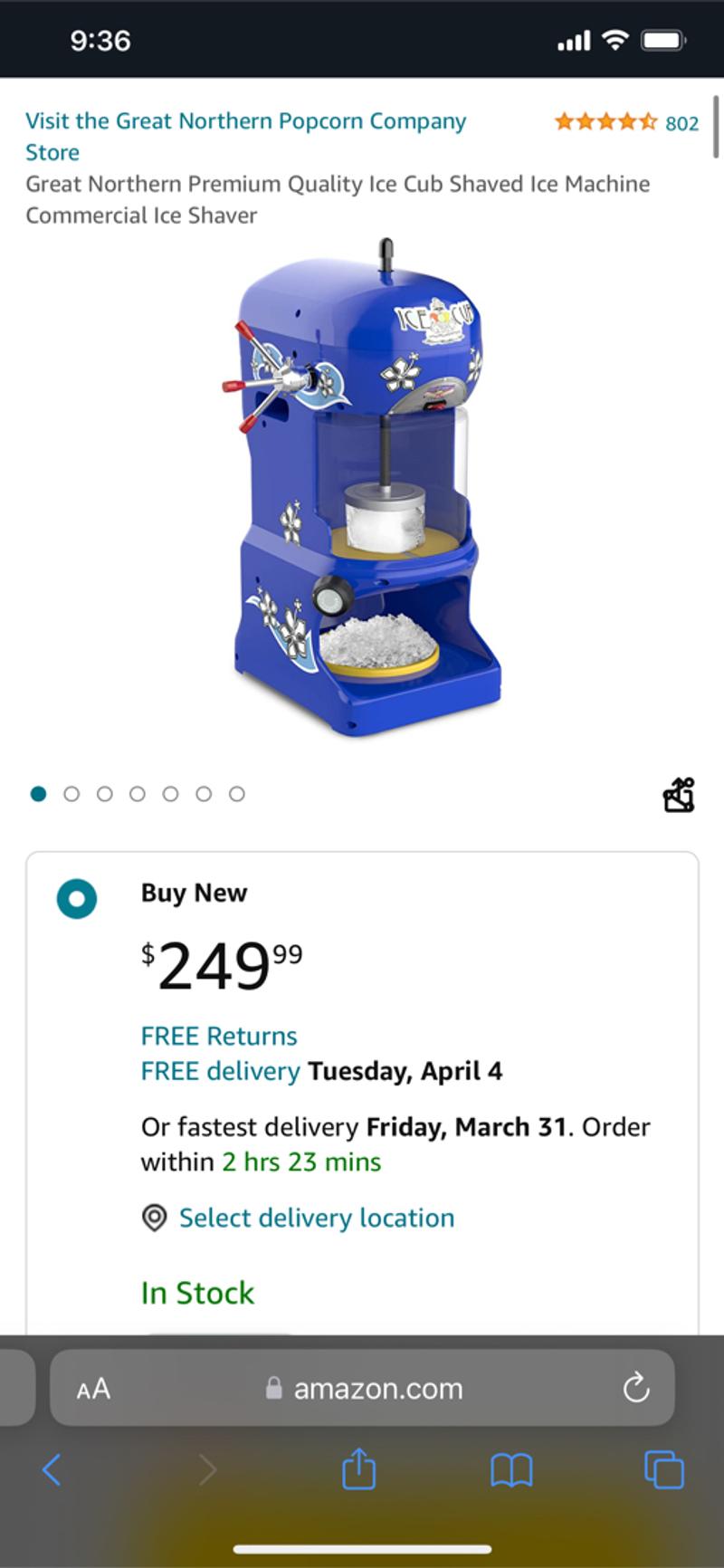
Task: Open the 802 star ratings
Action: point(626,122)
